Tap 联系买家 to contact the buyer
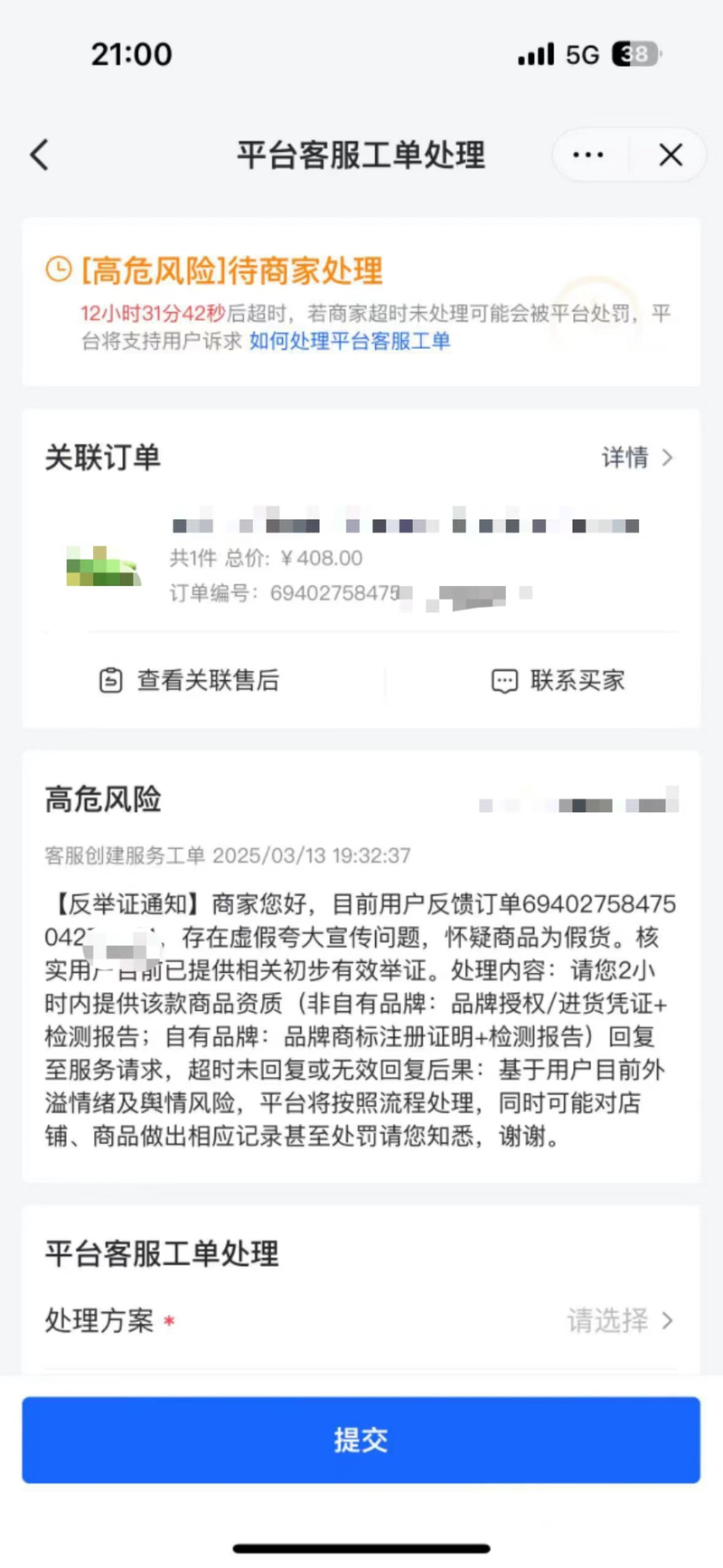Screen dimensions: 723x1568 (559, 680)
